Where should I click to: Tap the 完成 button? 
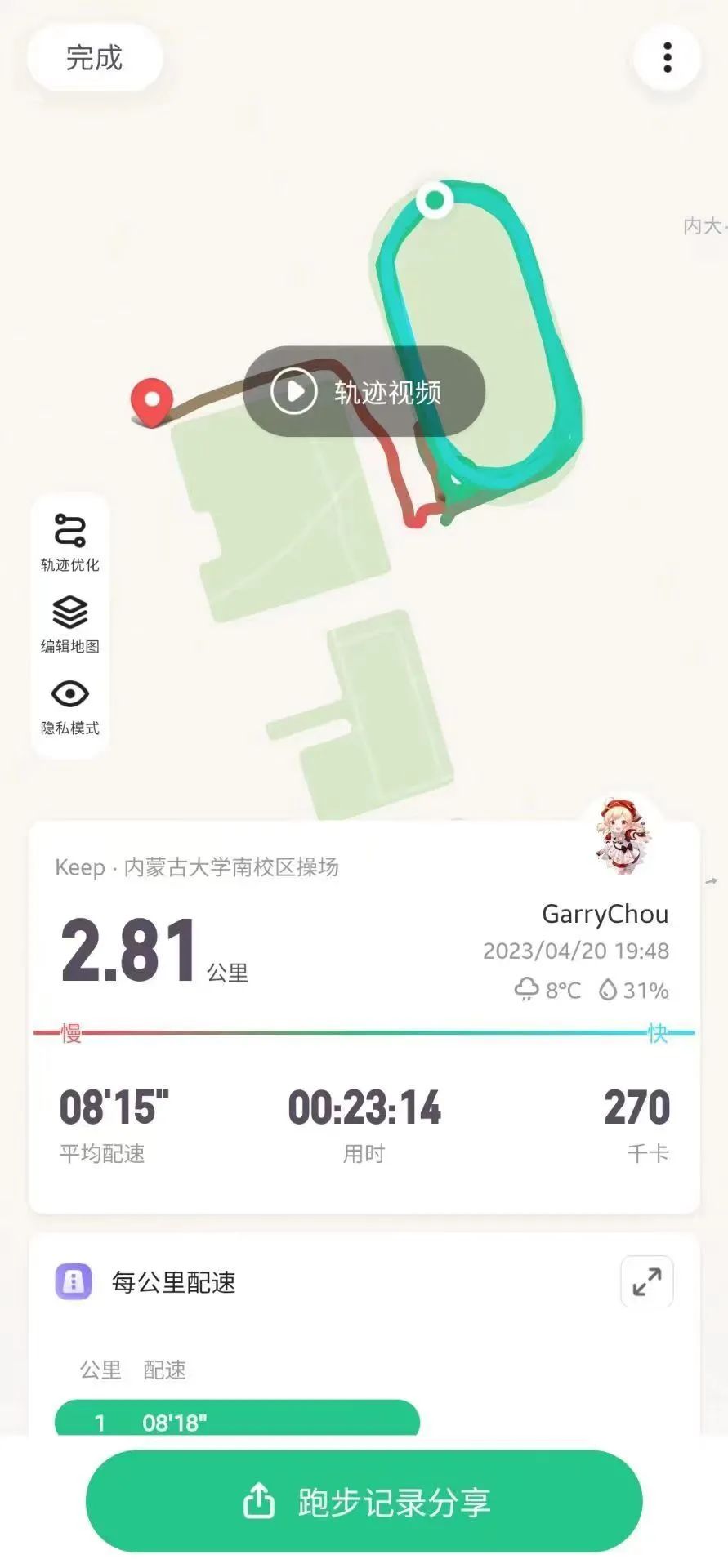point(95,58)
